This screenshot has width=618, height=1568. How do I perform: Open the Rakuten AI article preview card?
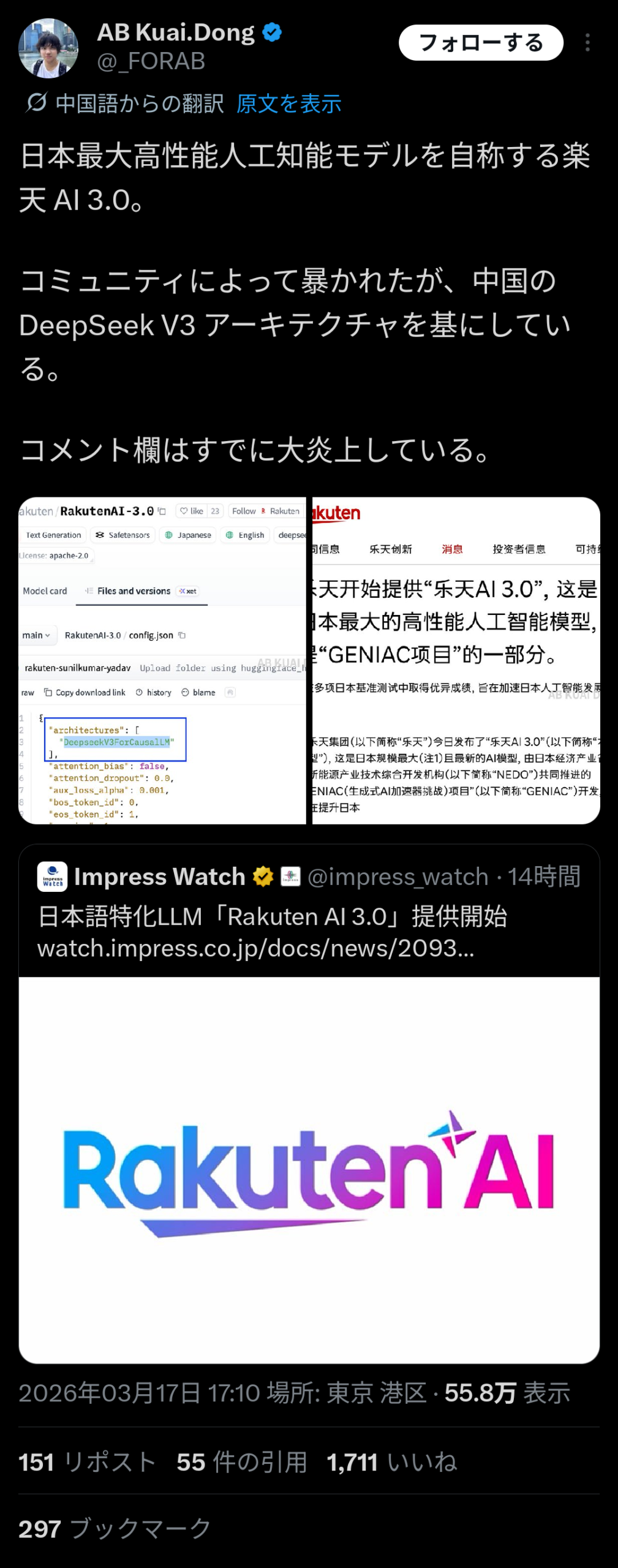click(x=309, y=1169)
